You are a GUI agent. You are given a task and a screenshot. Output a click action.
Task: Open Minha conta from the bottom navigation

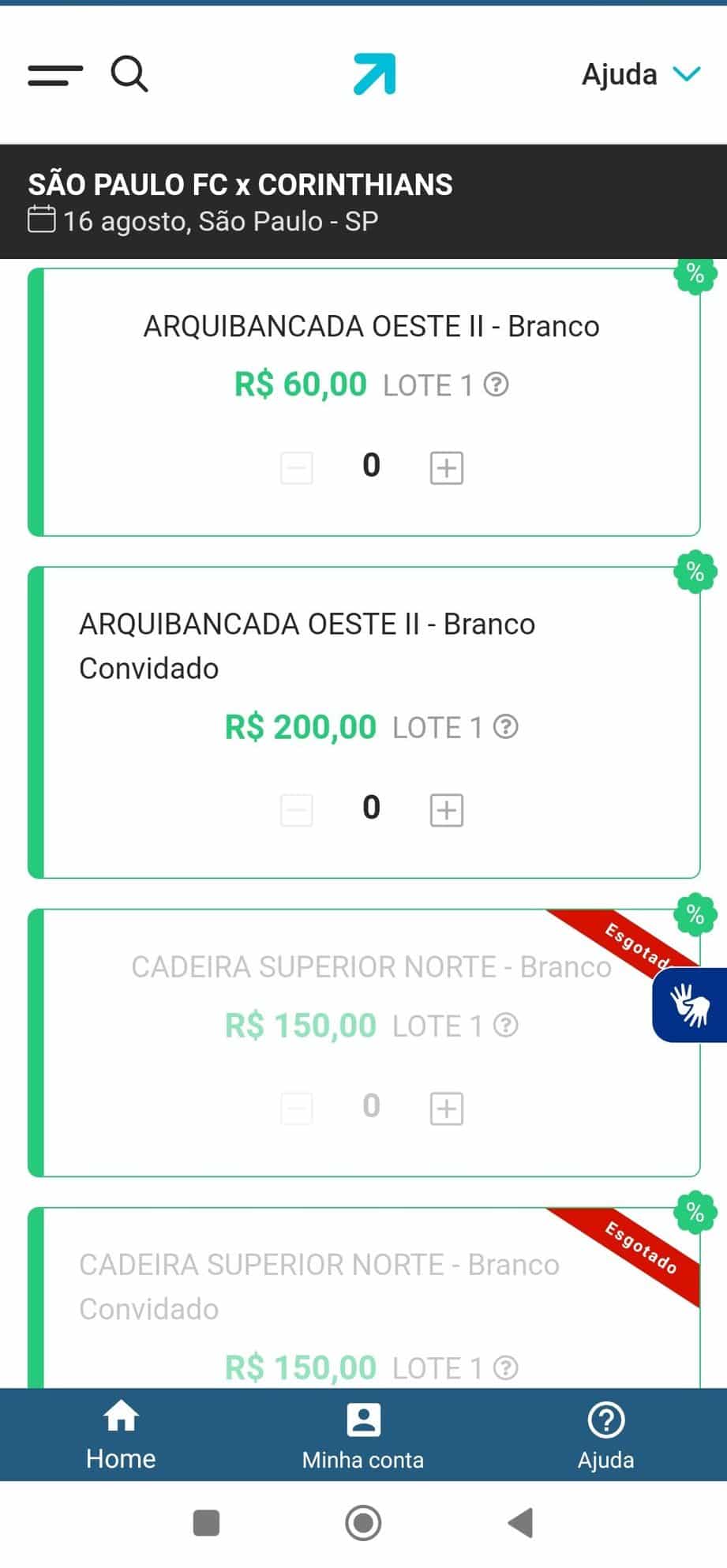pos(362,1435)
